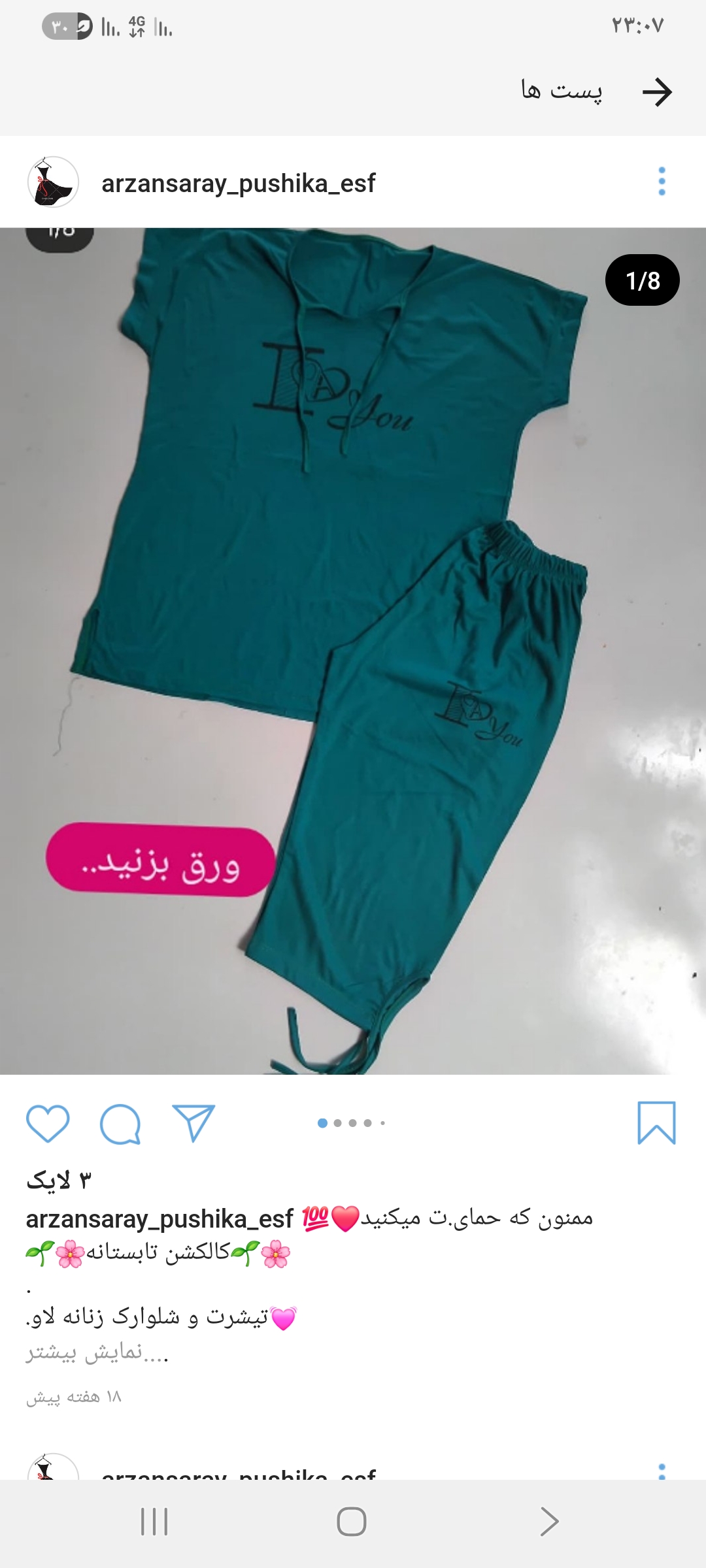Like the green outfit post

tap(48, 1123)
